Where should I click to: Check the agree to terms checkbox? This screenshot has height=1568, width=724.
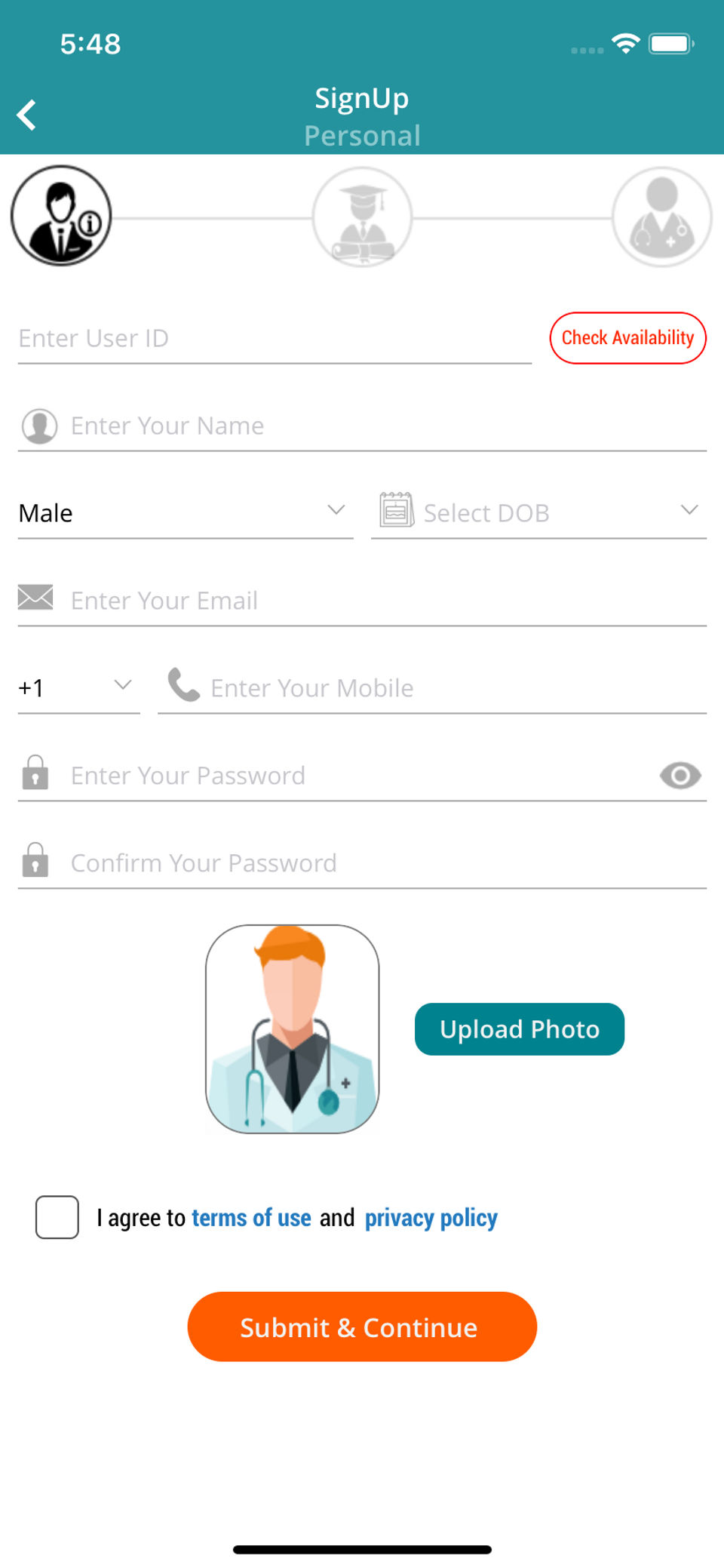(x=57, y=1217)
